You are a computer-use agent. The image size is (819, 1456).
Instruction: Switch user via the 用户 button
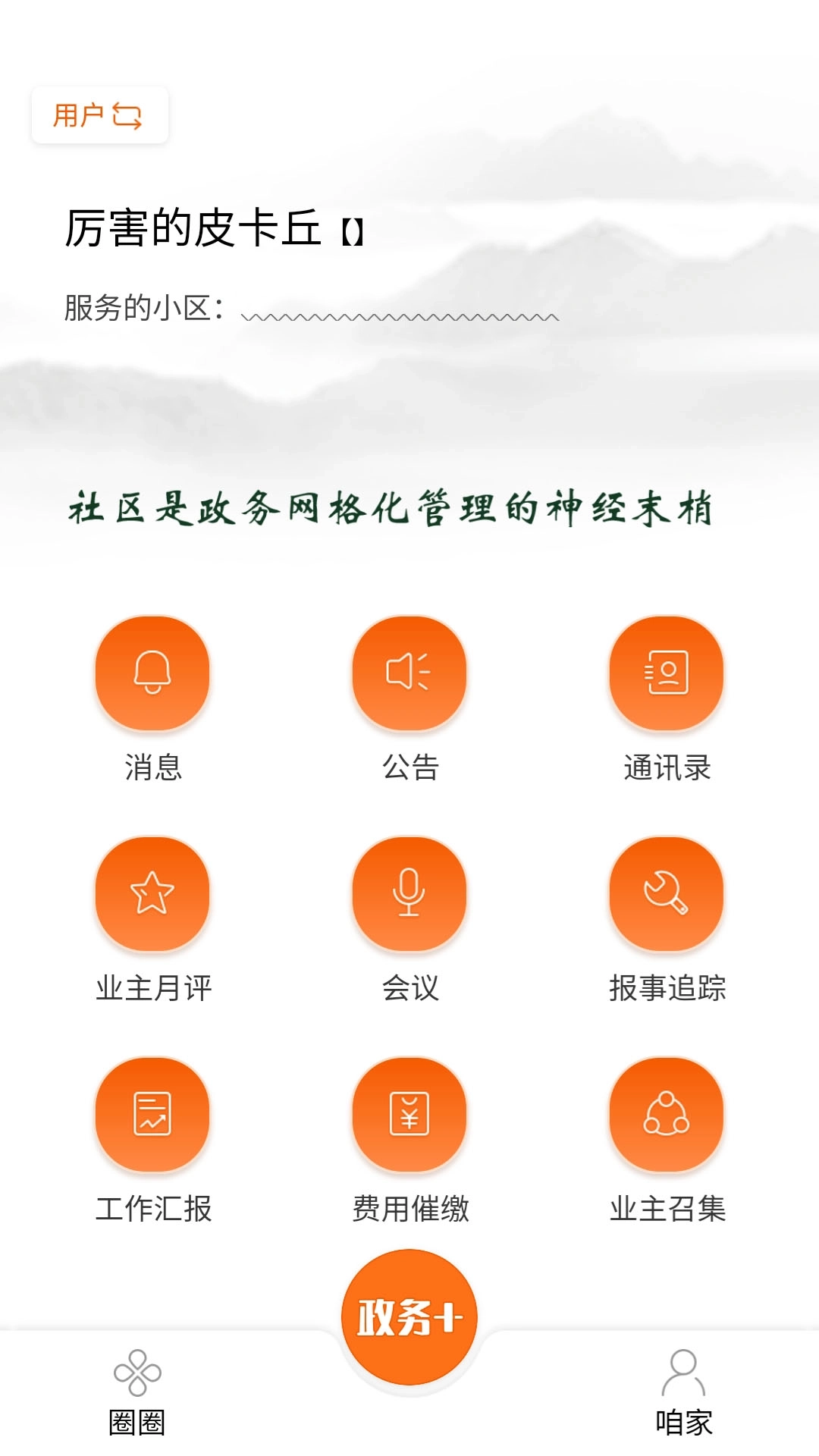click(99, 115)
